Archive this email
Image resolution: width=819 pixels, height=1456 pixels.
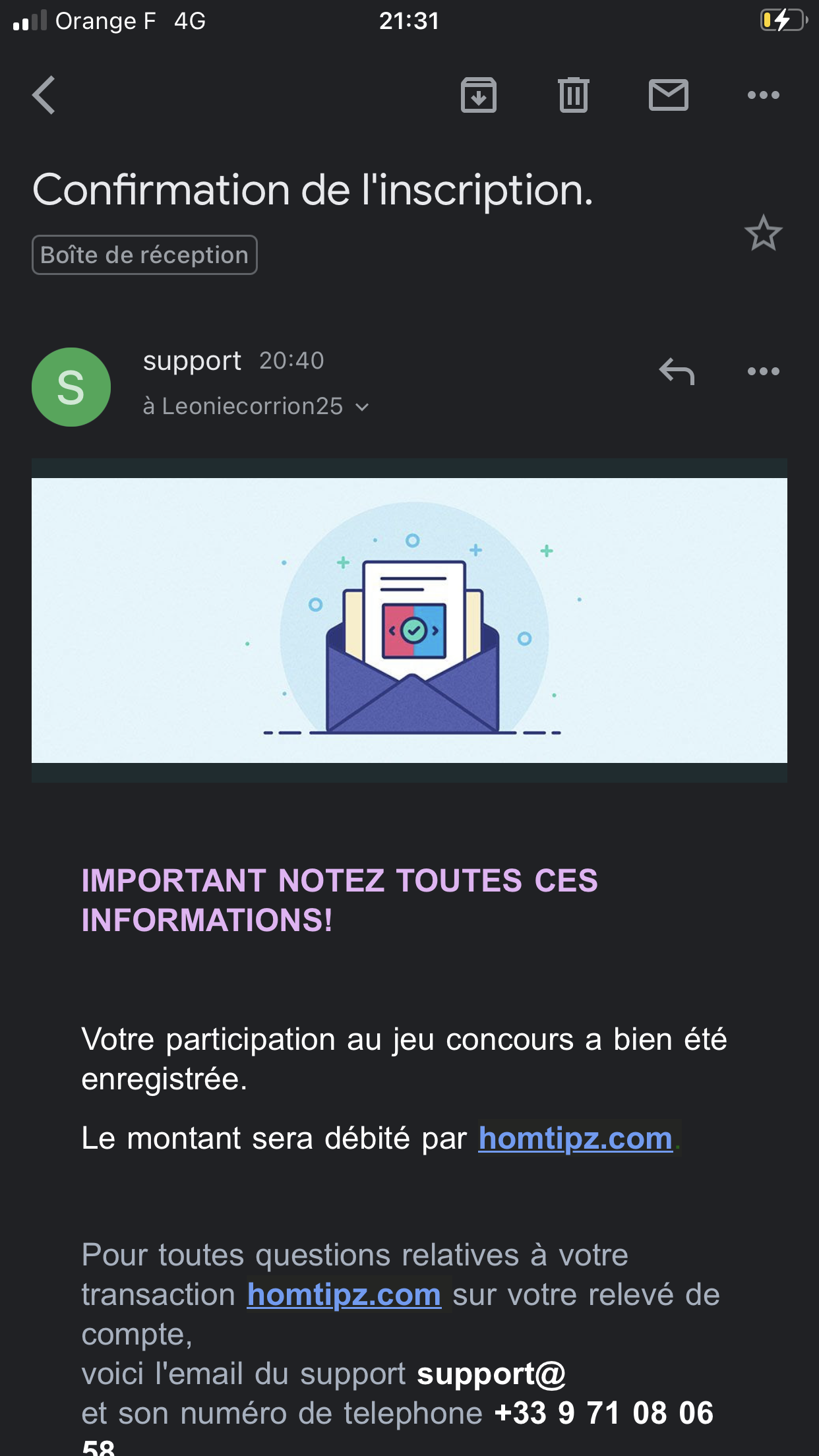(x=478, y=96)
